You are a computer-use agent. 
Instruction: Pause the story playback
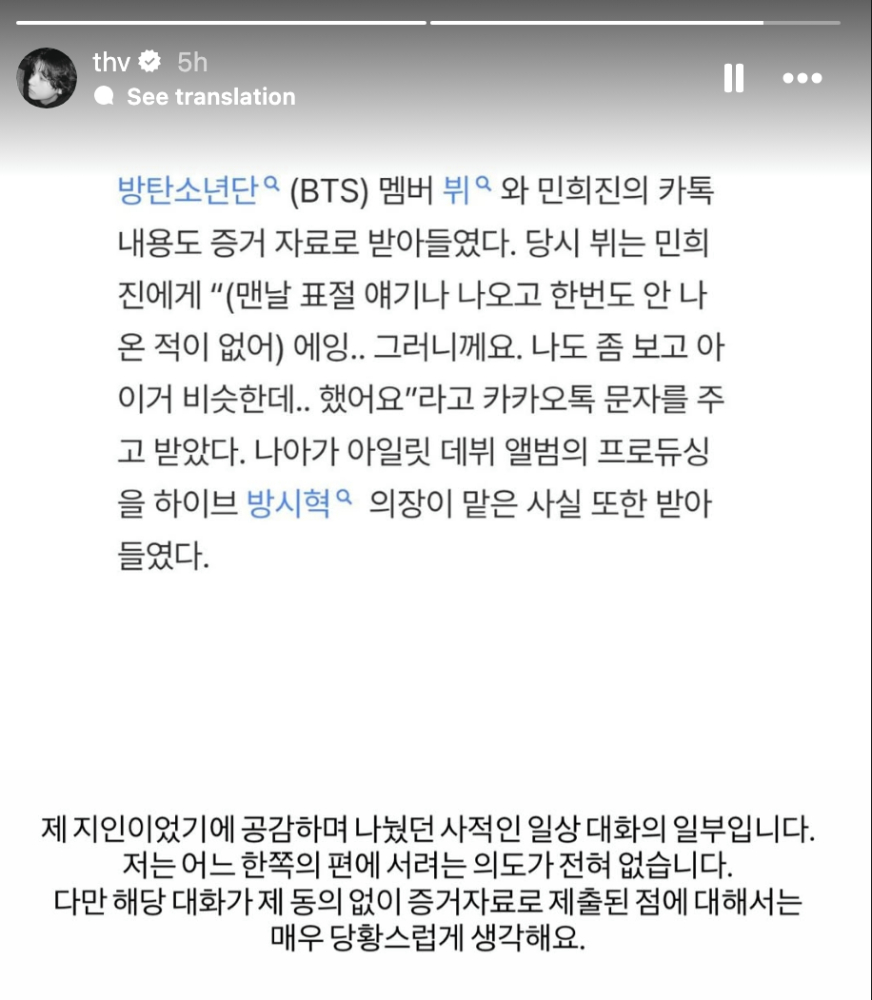pos(734,78)
